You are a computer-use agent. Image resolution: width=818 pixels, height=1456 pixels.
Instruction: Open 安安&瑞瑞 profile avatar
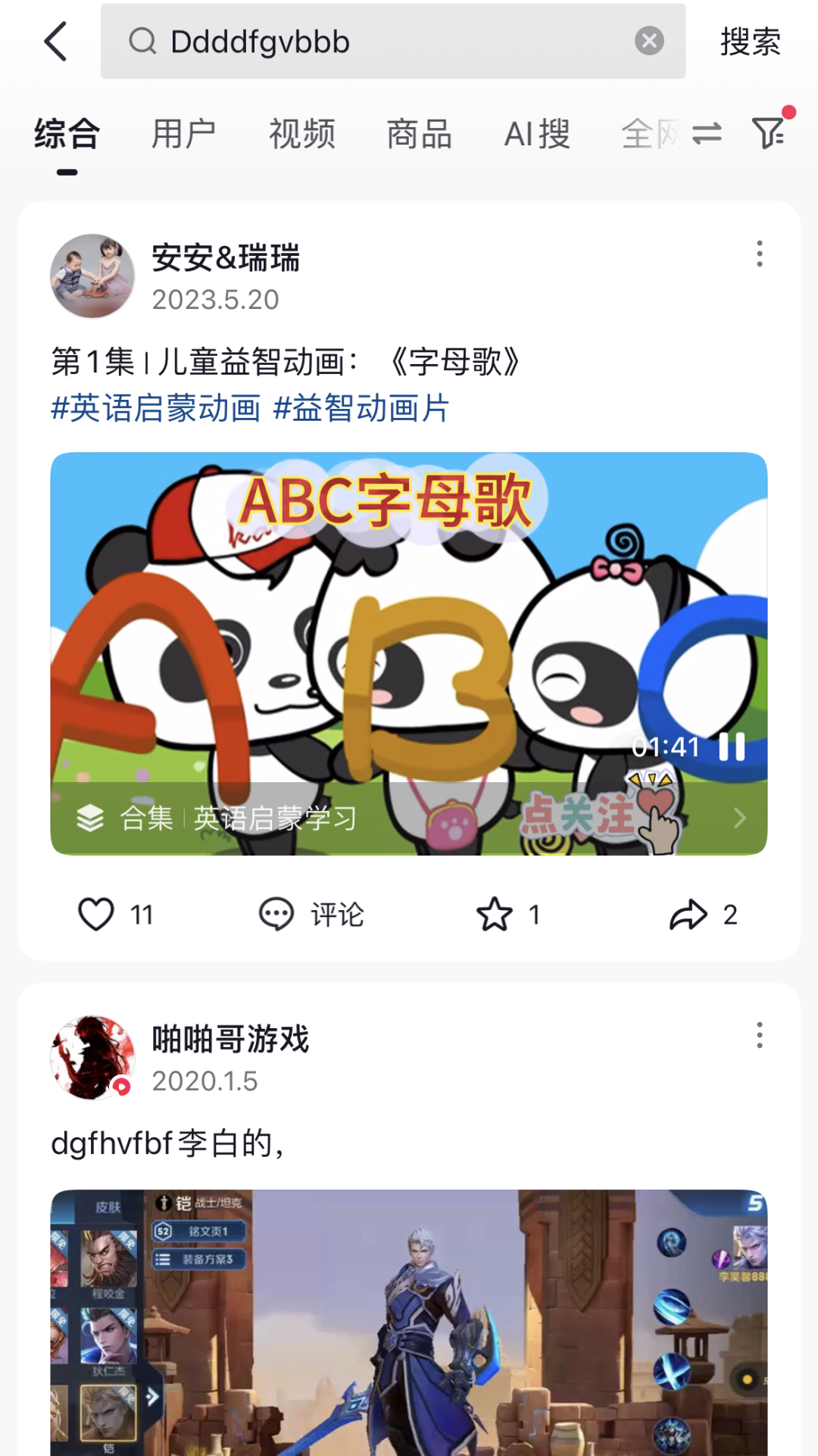tap(92, 276)
